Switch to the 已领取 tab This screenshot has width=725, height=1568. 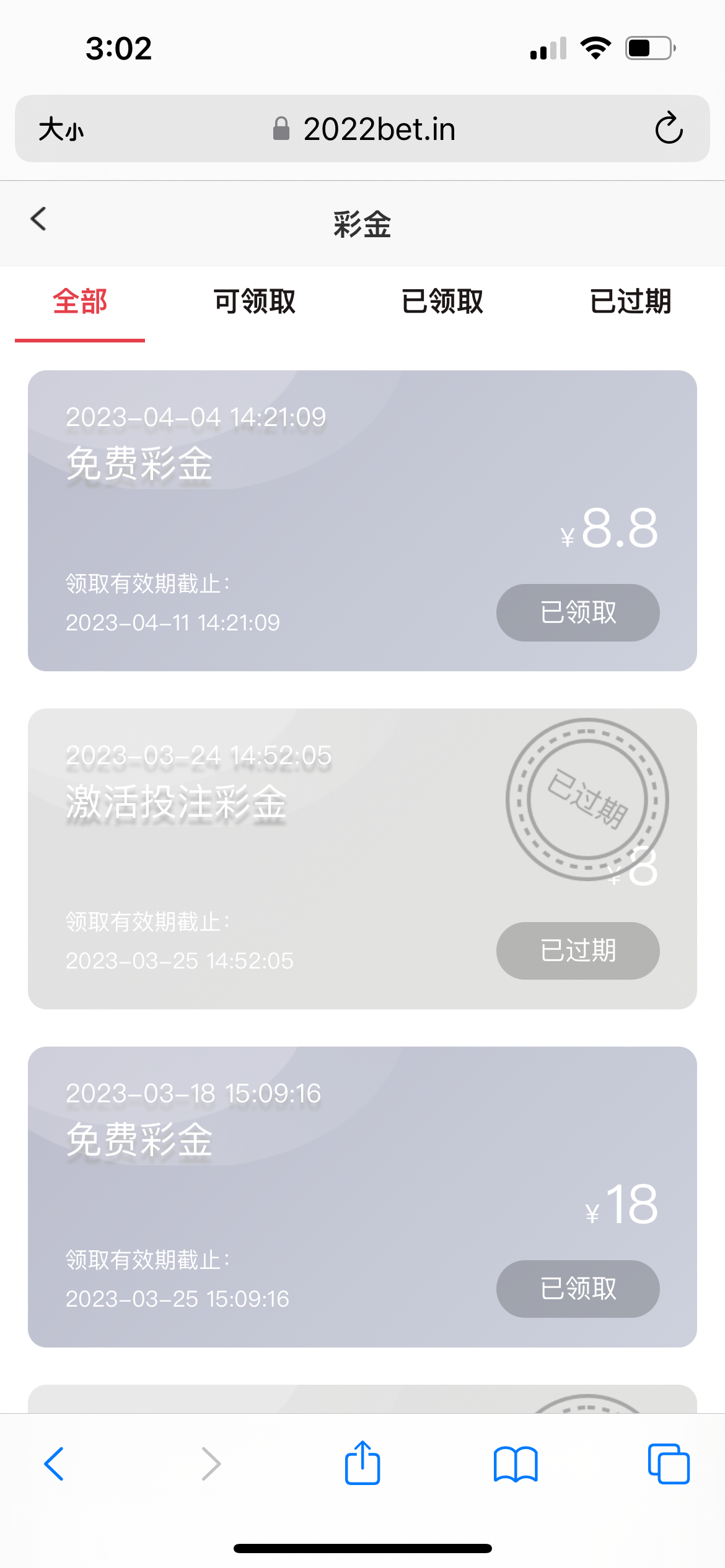click(442, 302)
